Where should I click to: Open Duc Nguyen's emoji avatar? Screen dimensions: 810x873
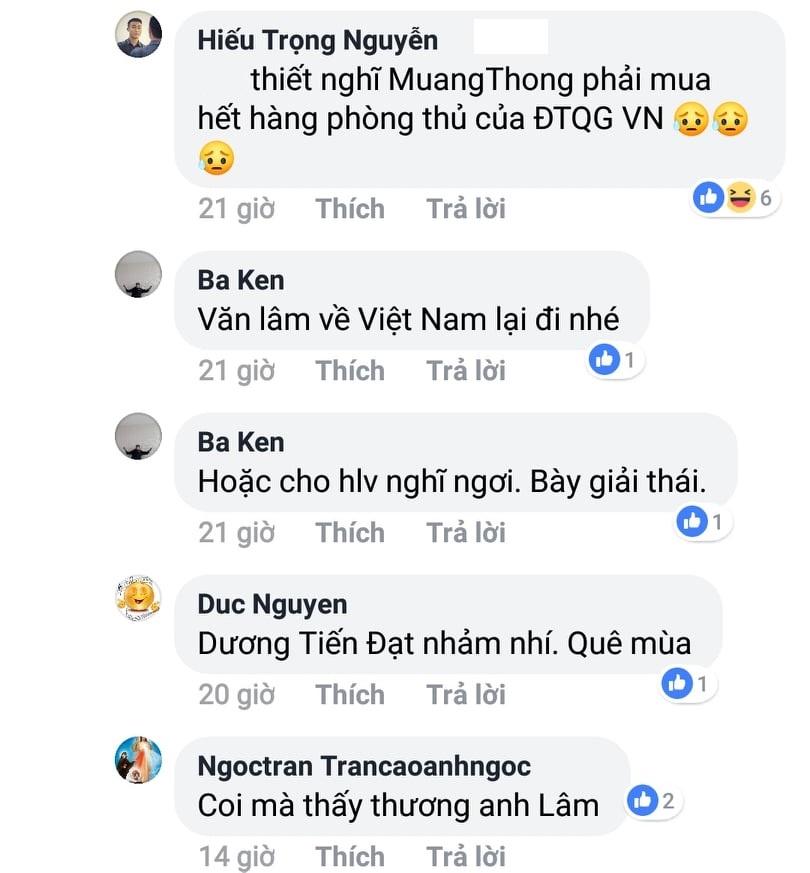(138, 598)
